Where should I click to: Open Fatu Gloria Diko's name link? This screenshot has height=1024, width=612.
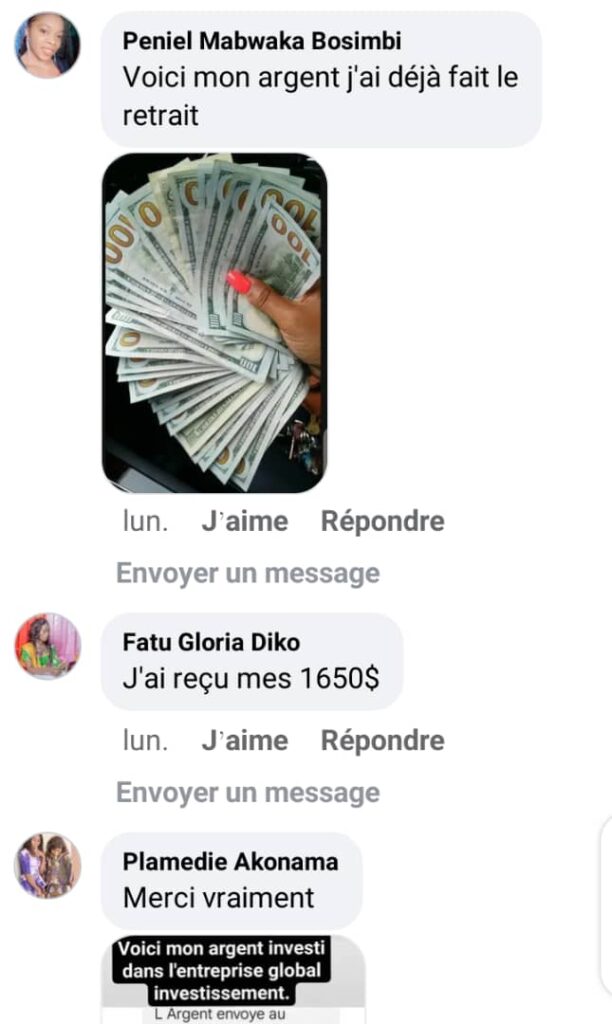tap(211, 642)
